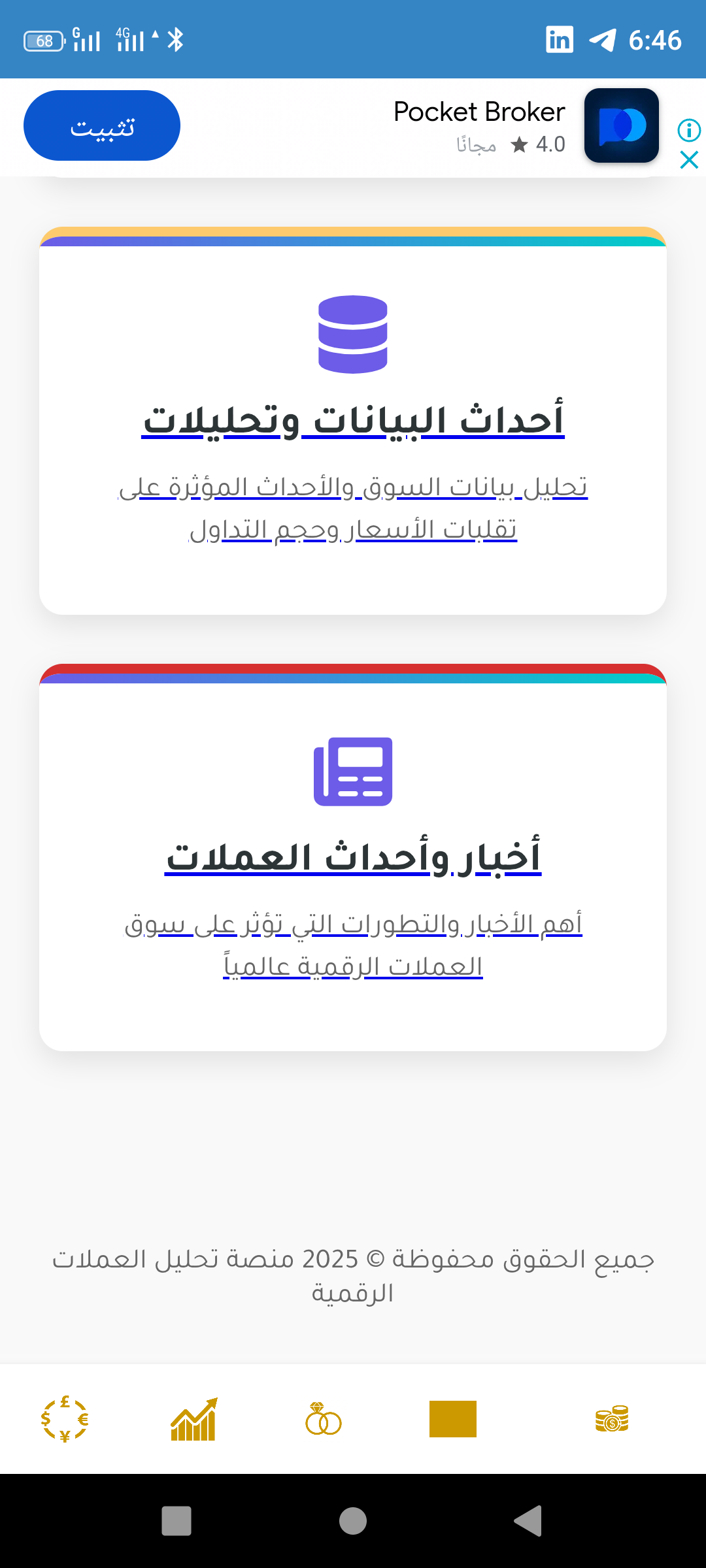
Task: Open the rings icon tab
Action: pos(323,1419)
